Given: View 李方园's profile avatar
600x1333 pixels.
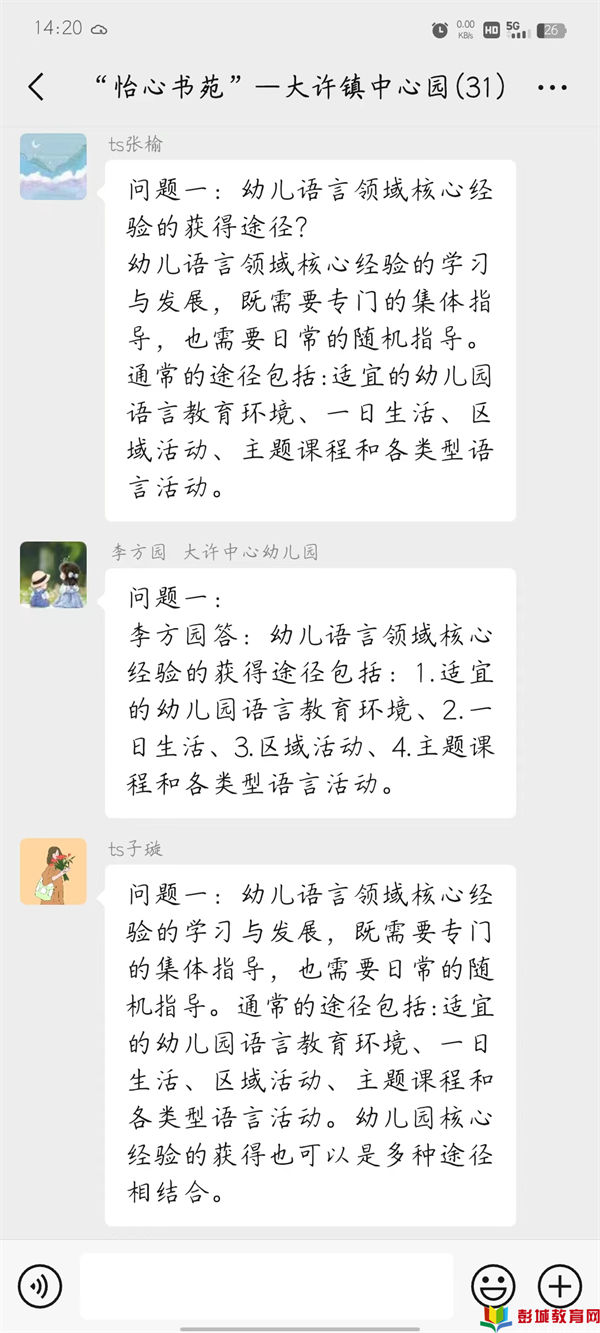Looking at the screenshot, I should point(53,575).
